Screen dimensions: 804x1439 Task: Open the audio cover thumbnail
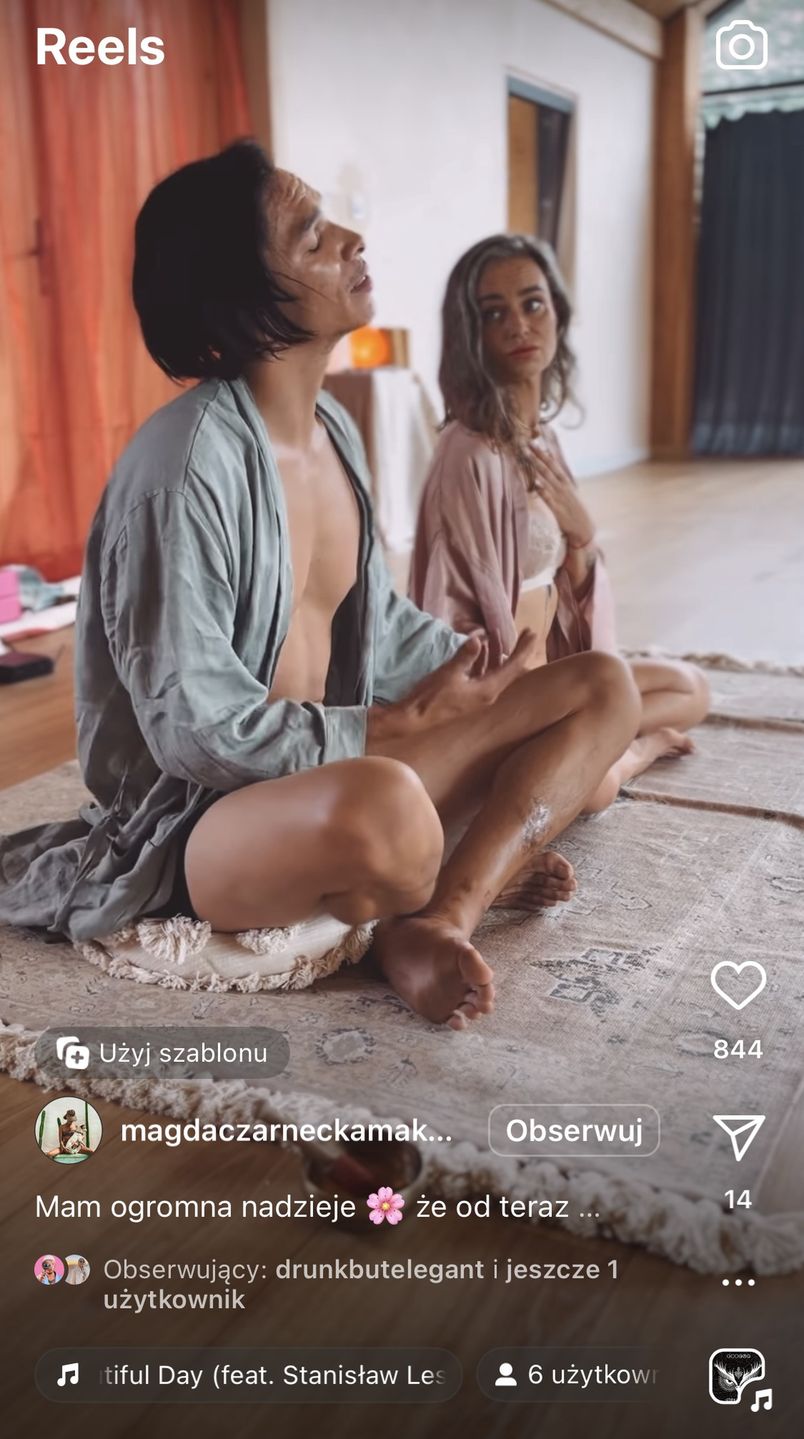pyautogui.click(x=738, y=1377)
